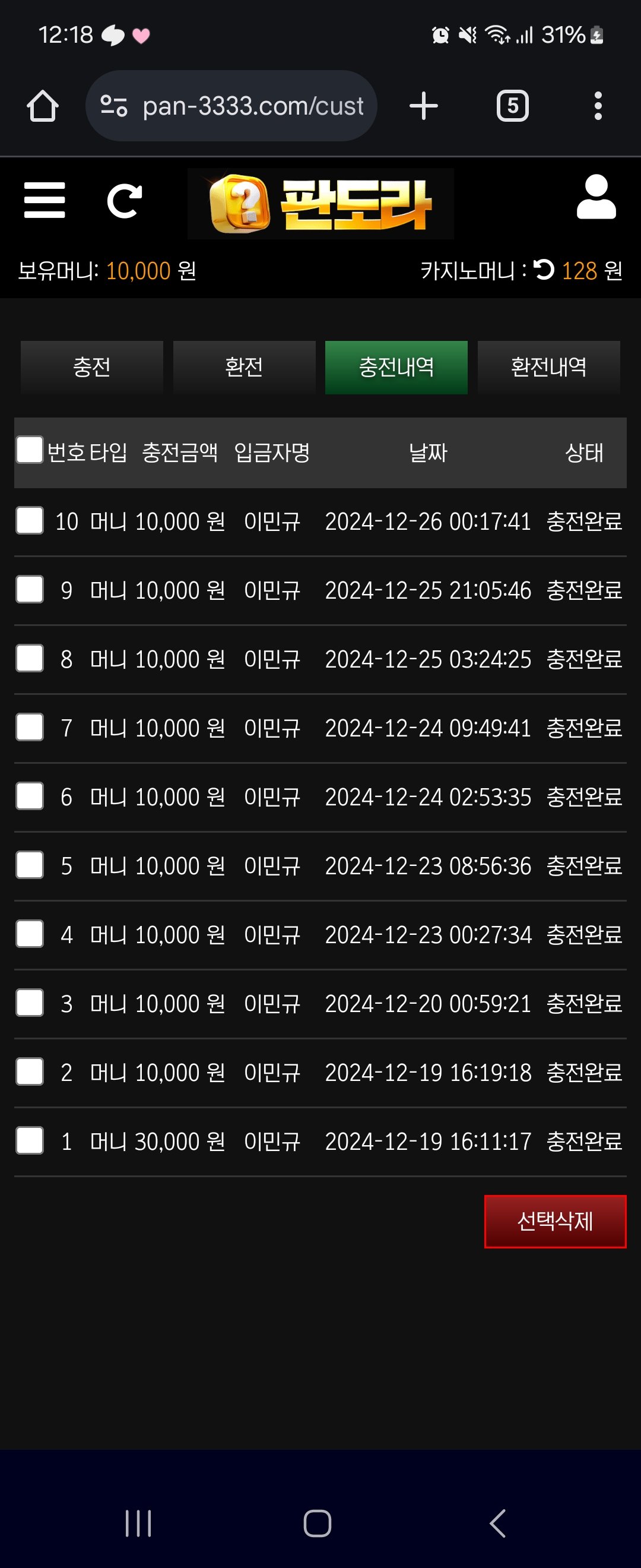Open the user profile icon
Viewport: 641px width, 1568px height.
click(596, 197)
